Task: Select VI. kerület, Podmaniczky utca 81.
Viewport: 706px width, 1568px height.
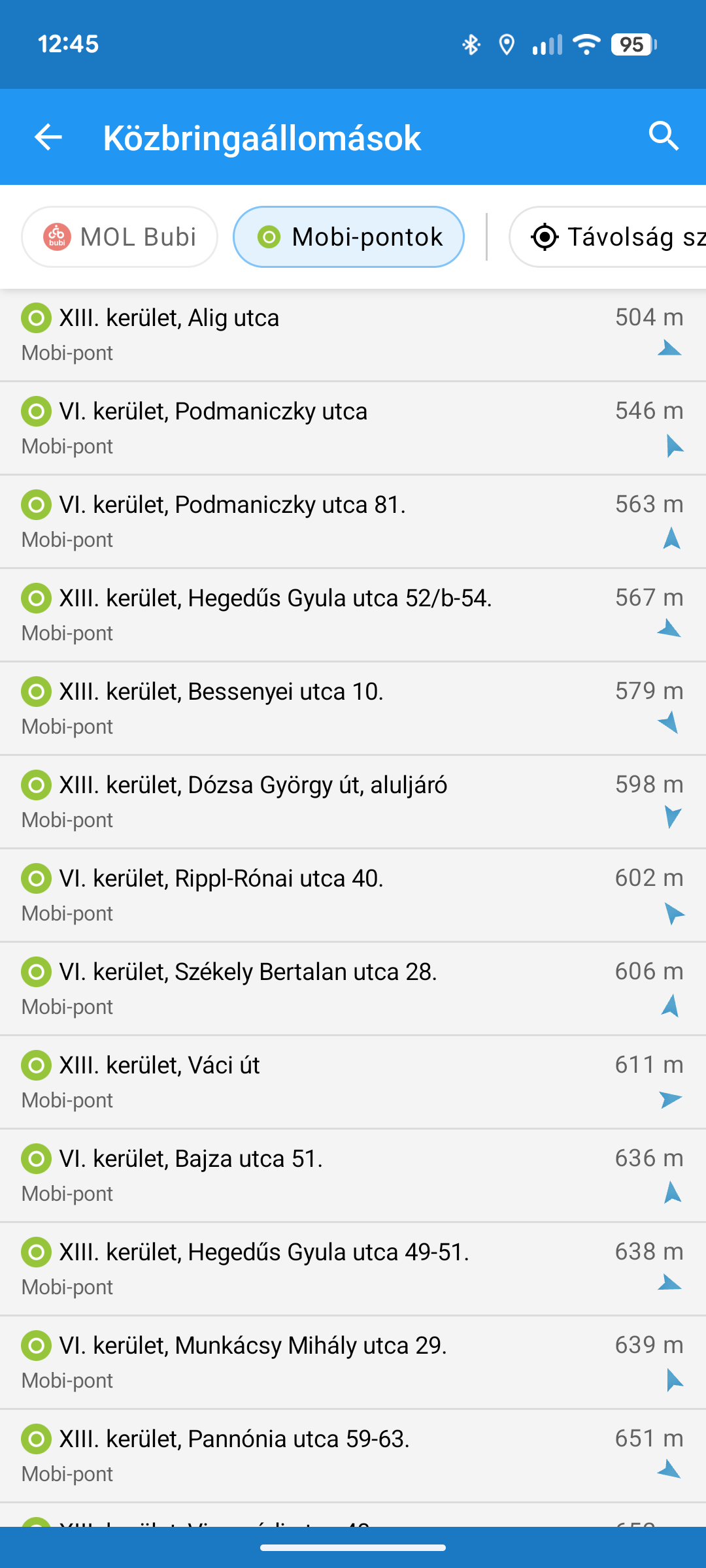Action: click(x=353, y=521)
